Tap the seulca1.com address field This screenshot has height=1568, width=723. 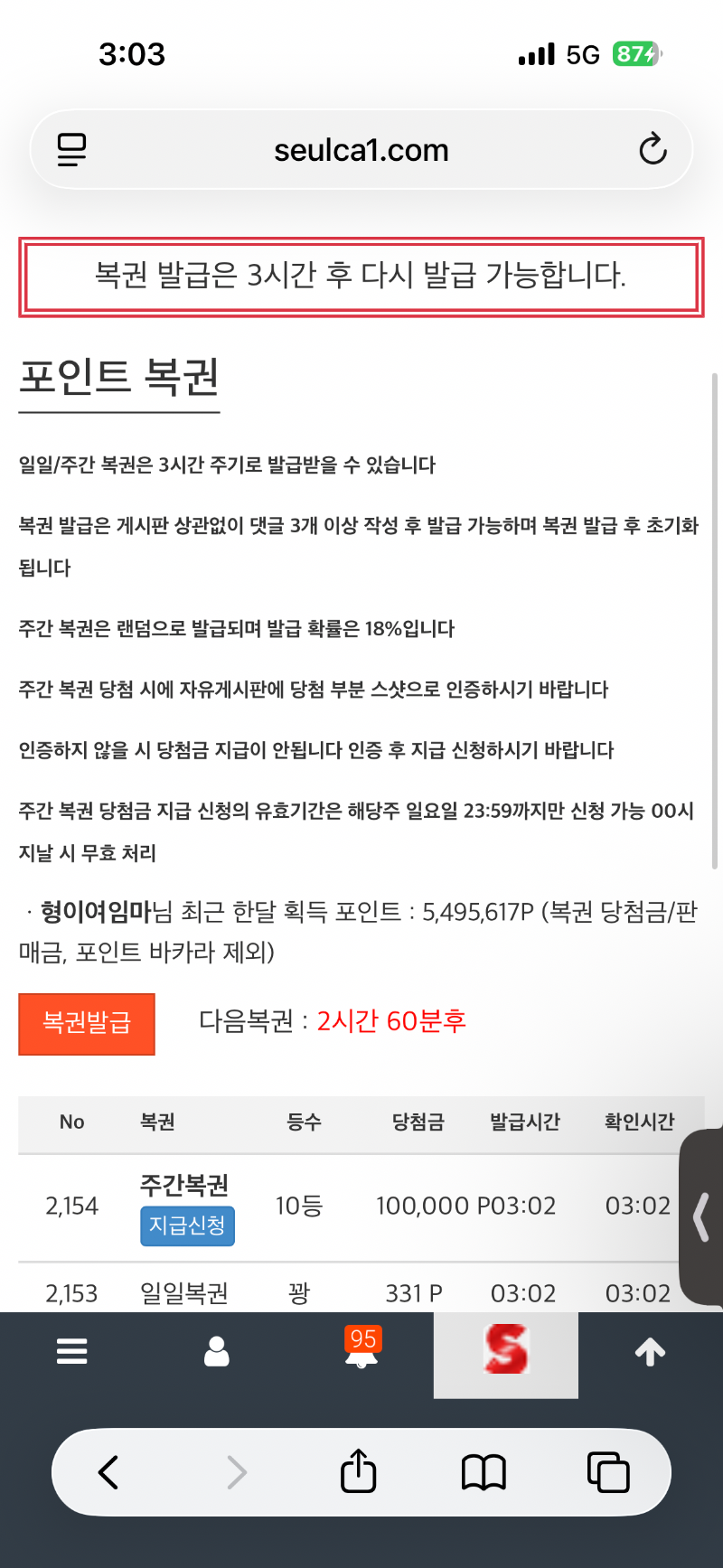(361, 150)
